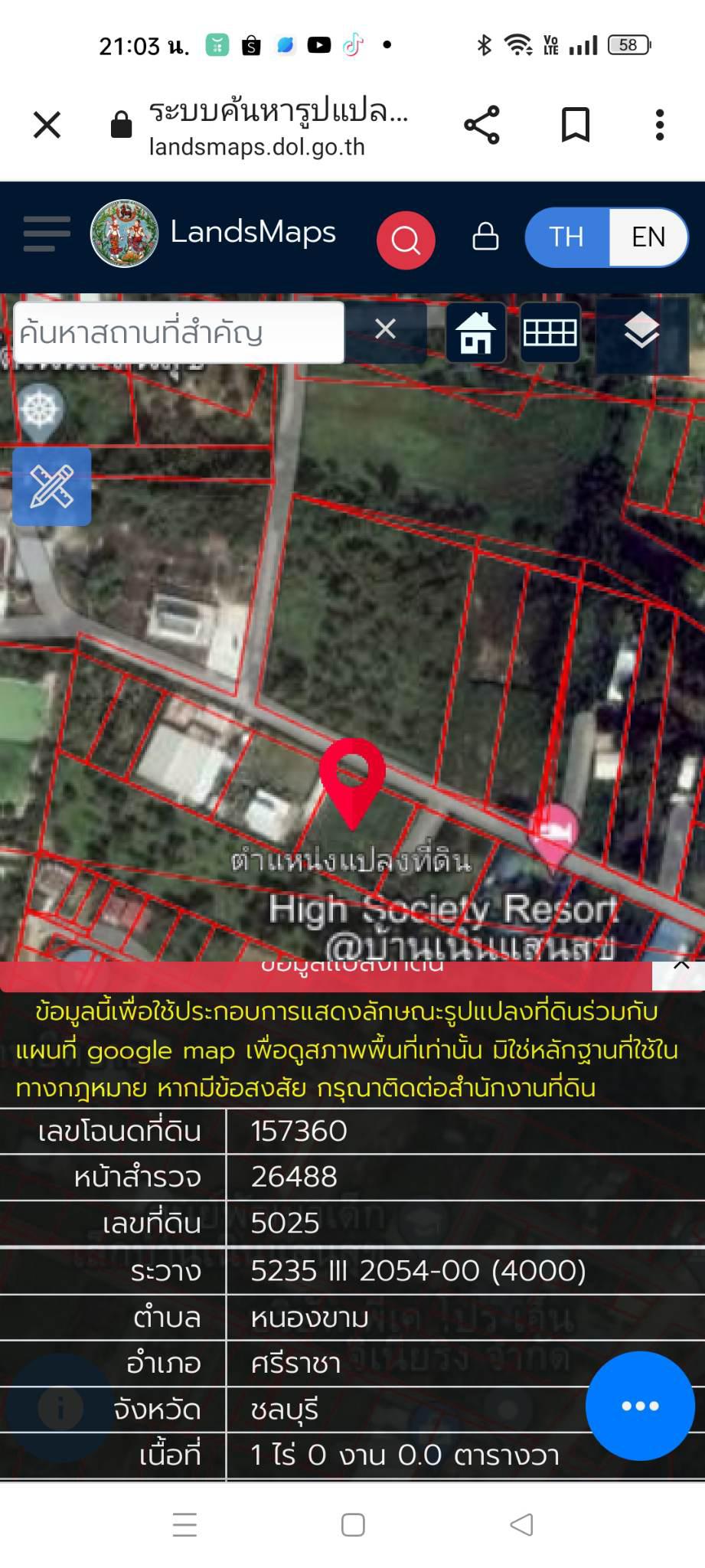Tap the home map icon
The width and height of the screenshot is (705, 1568).
point(475,333)
